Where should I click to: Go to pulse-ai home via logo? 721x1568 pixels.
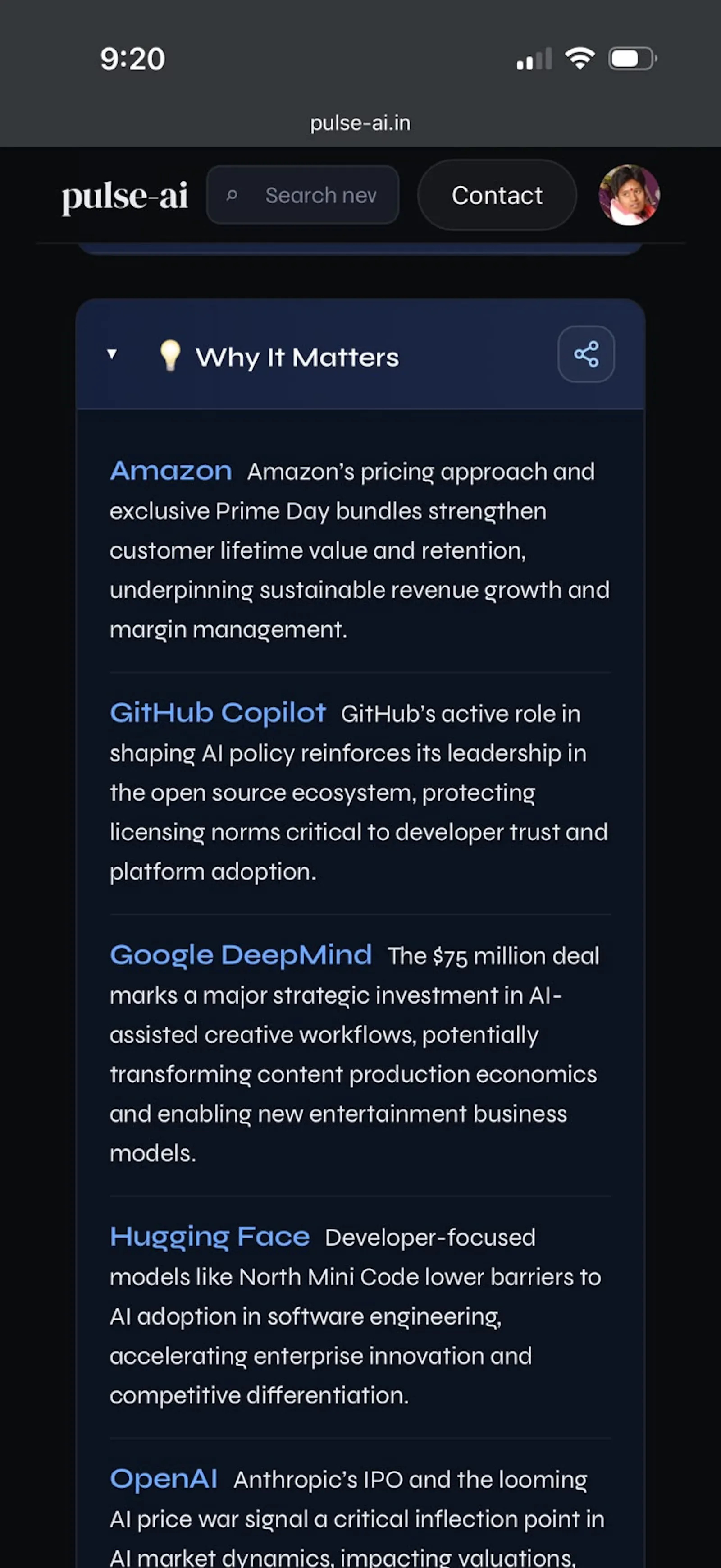[x=125, y=196]
